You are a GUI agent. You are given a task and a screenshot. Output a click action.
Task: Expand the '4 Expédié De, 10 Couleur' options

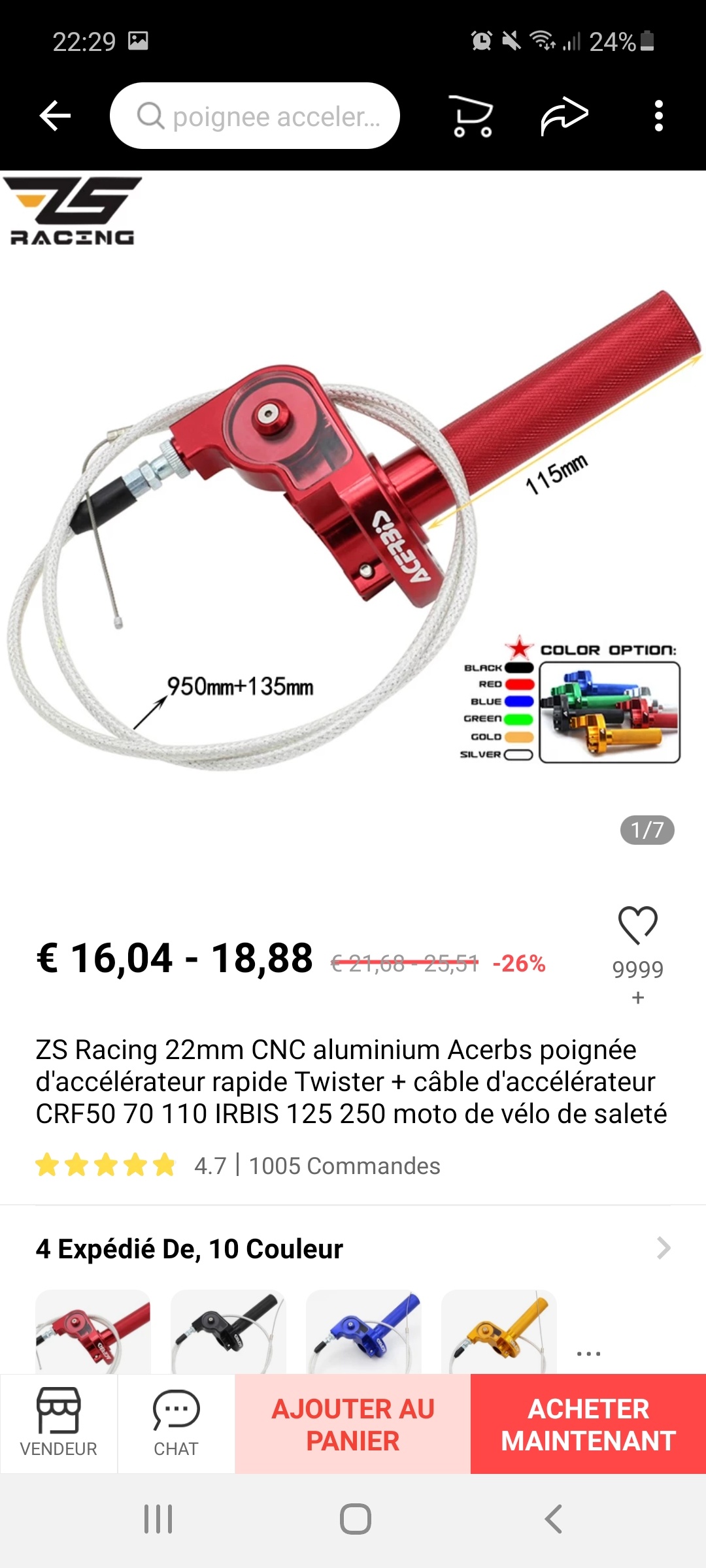[663, 1248]
